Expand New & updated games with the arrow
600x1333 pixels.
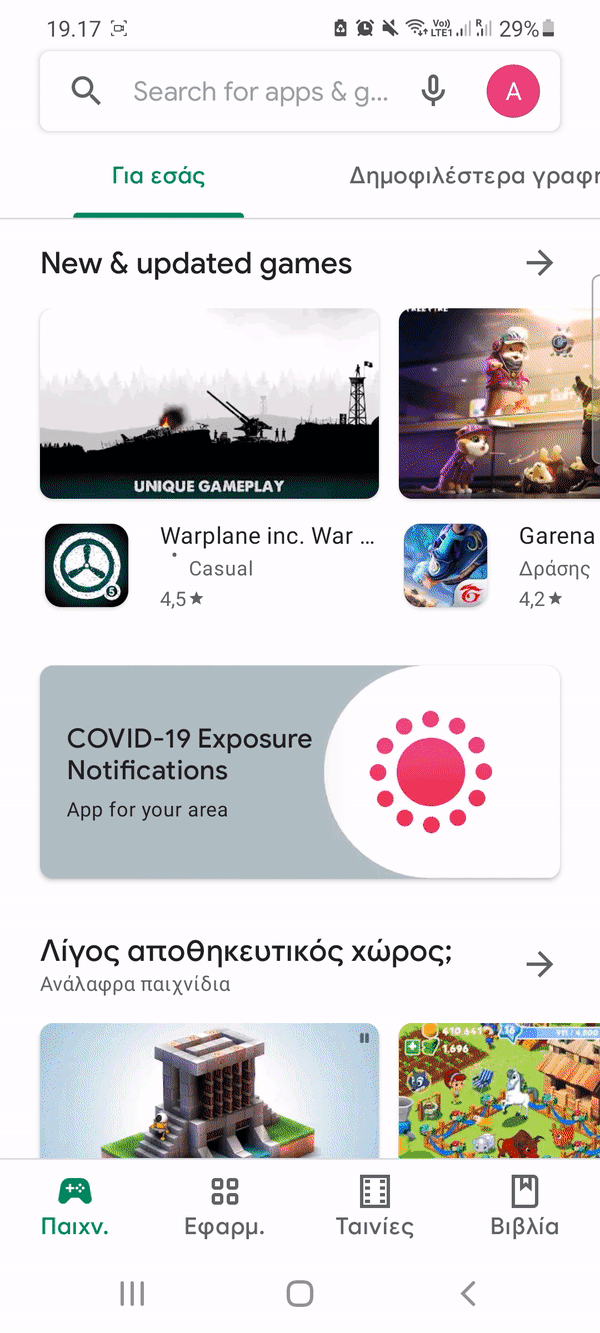click(539, 264)
